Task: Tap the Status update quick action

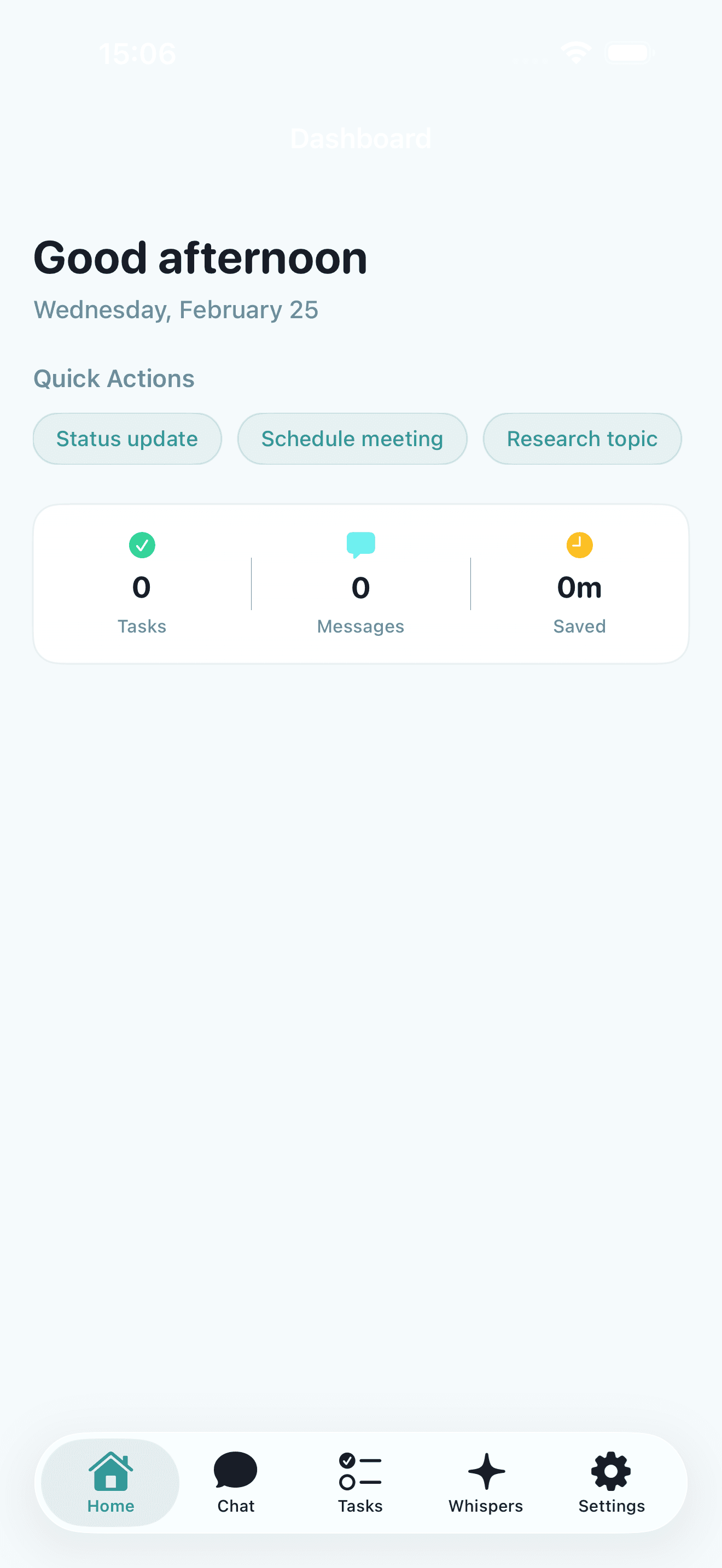Action: point(127,438)
